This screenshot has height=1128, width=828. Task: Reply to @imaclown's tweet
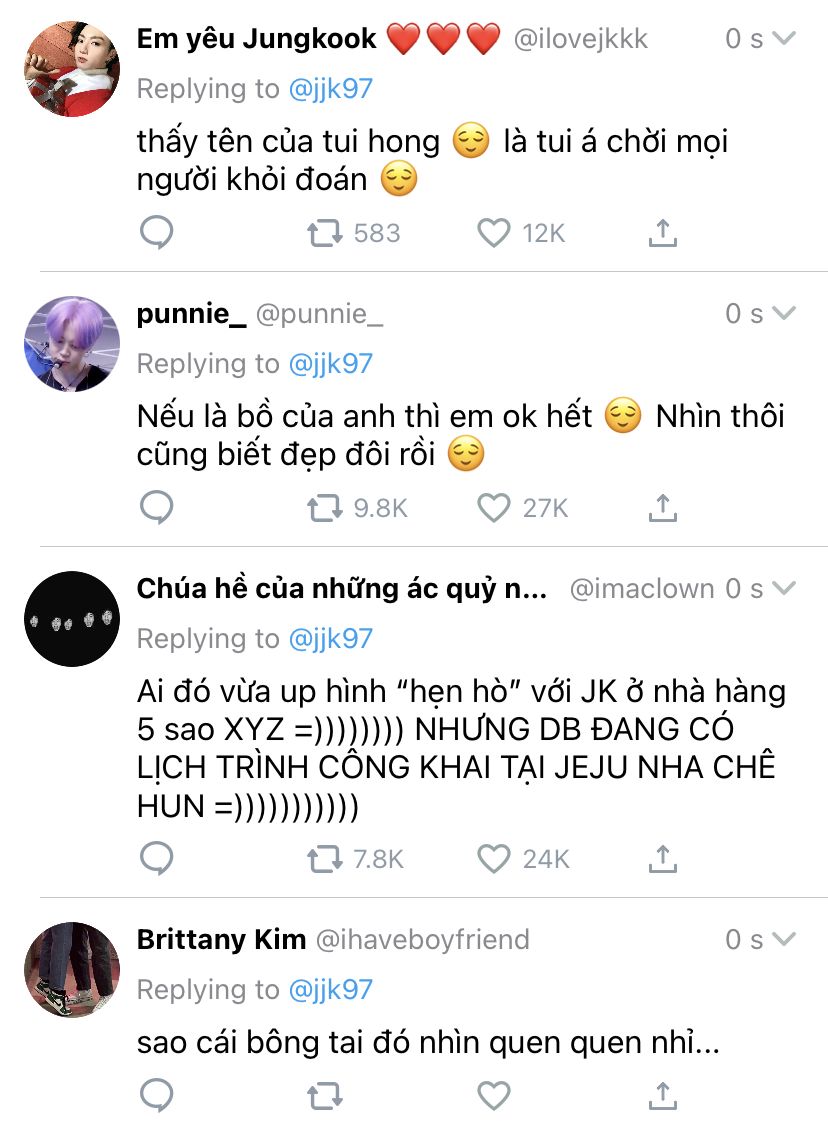[156, 858]
